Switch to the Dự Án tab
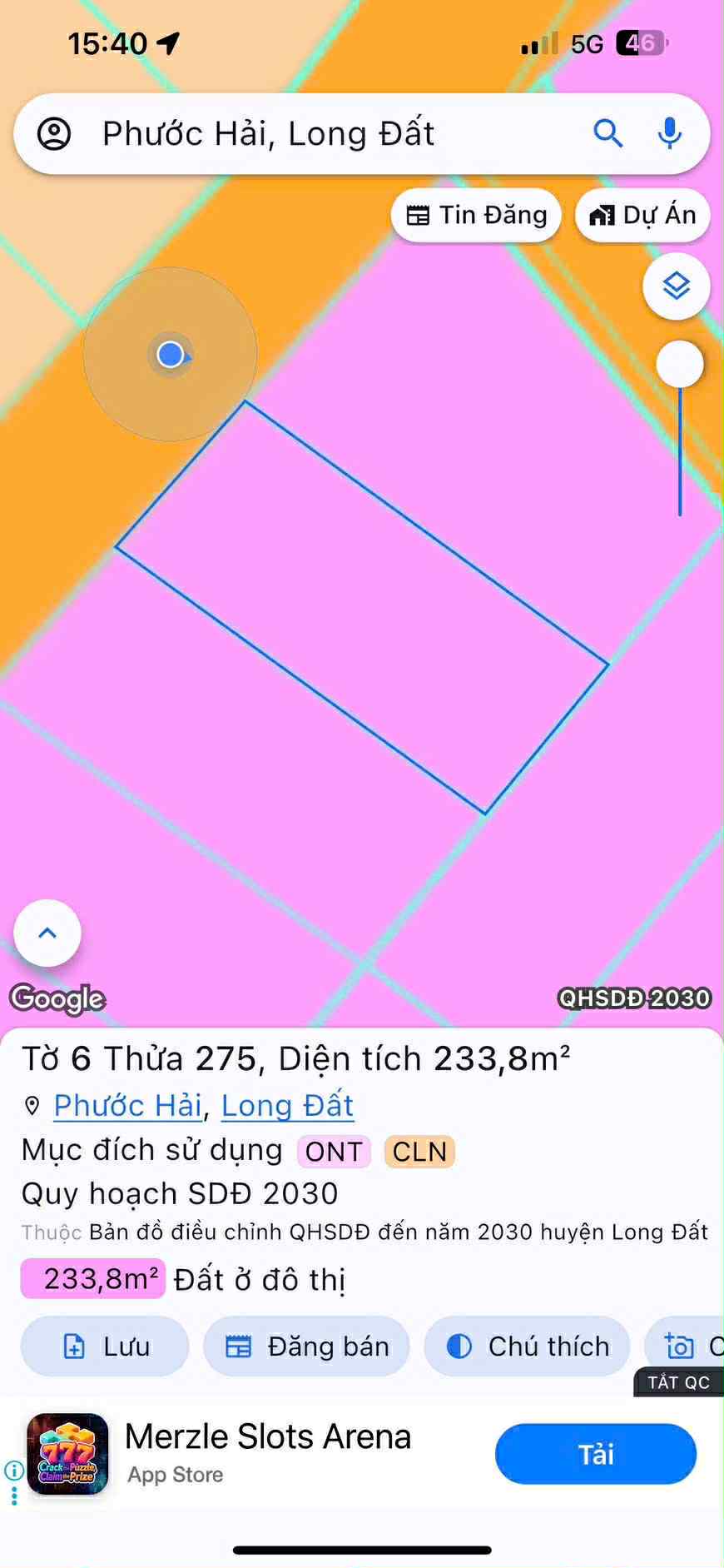The image size is (724, 1568). click(642, 215)
